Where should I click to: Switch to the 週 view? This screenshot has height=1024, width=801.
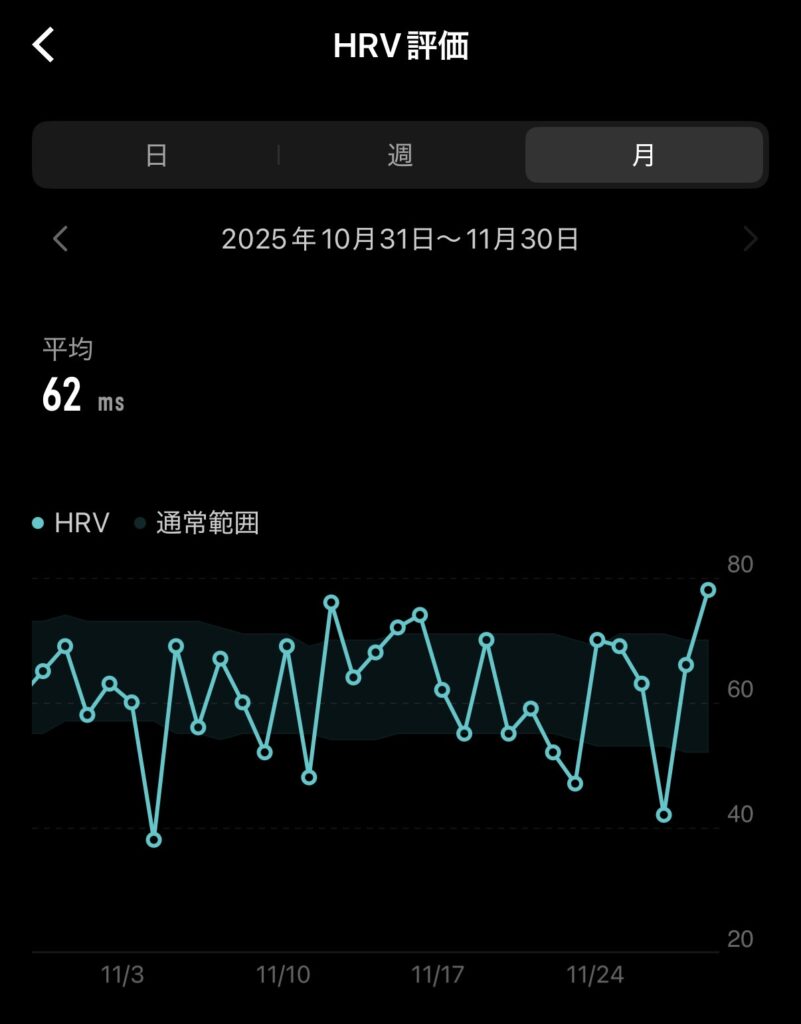pos(400,155)
